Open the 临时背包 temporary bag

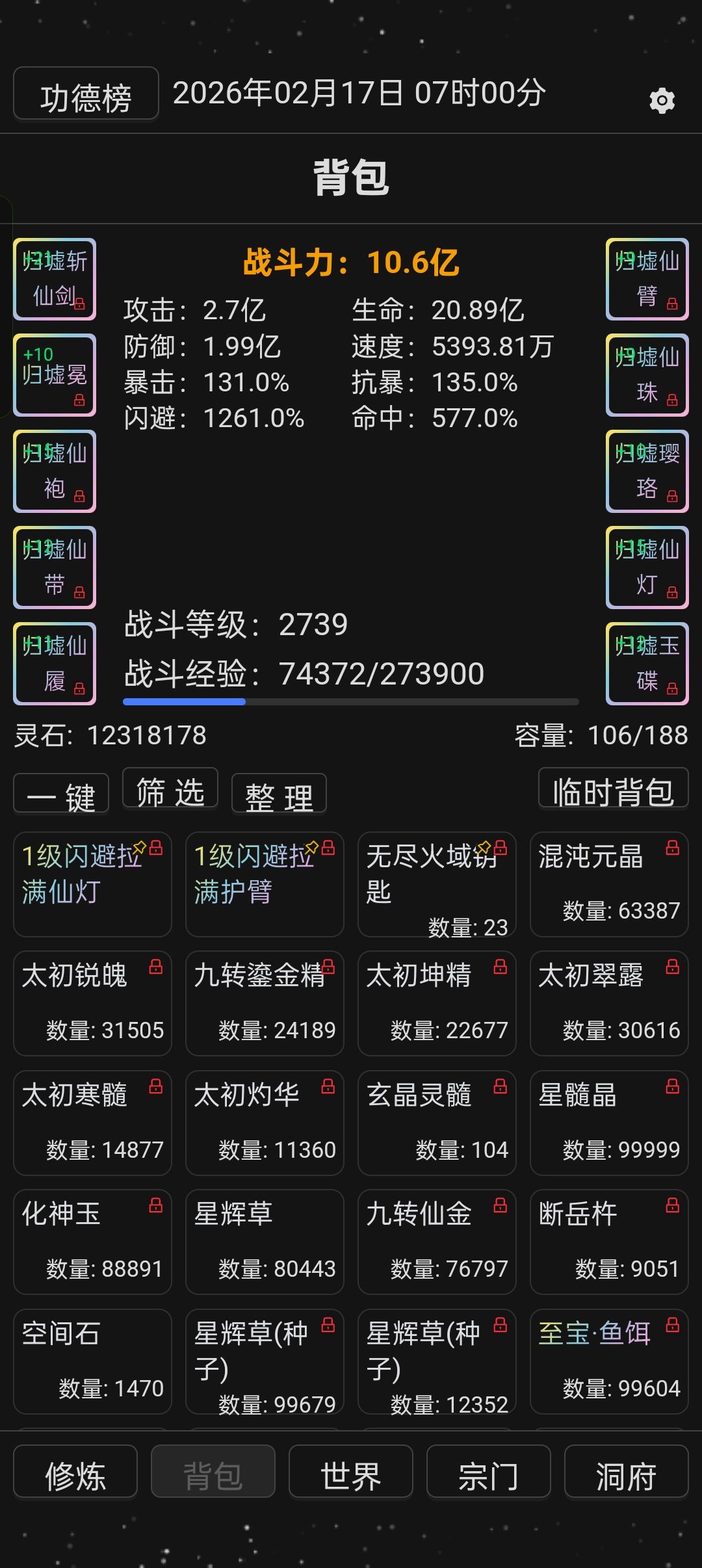(613, 789)
